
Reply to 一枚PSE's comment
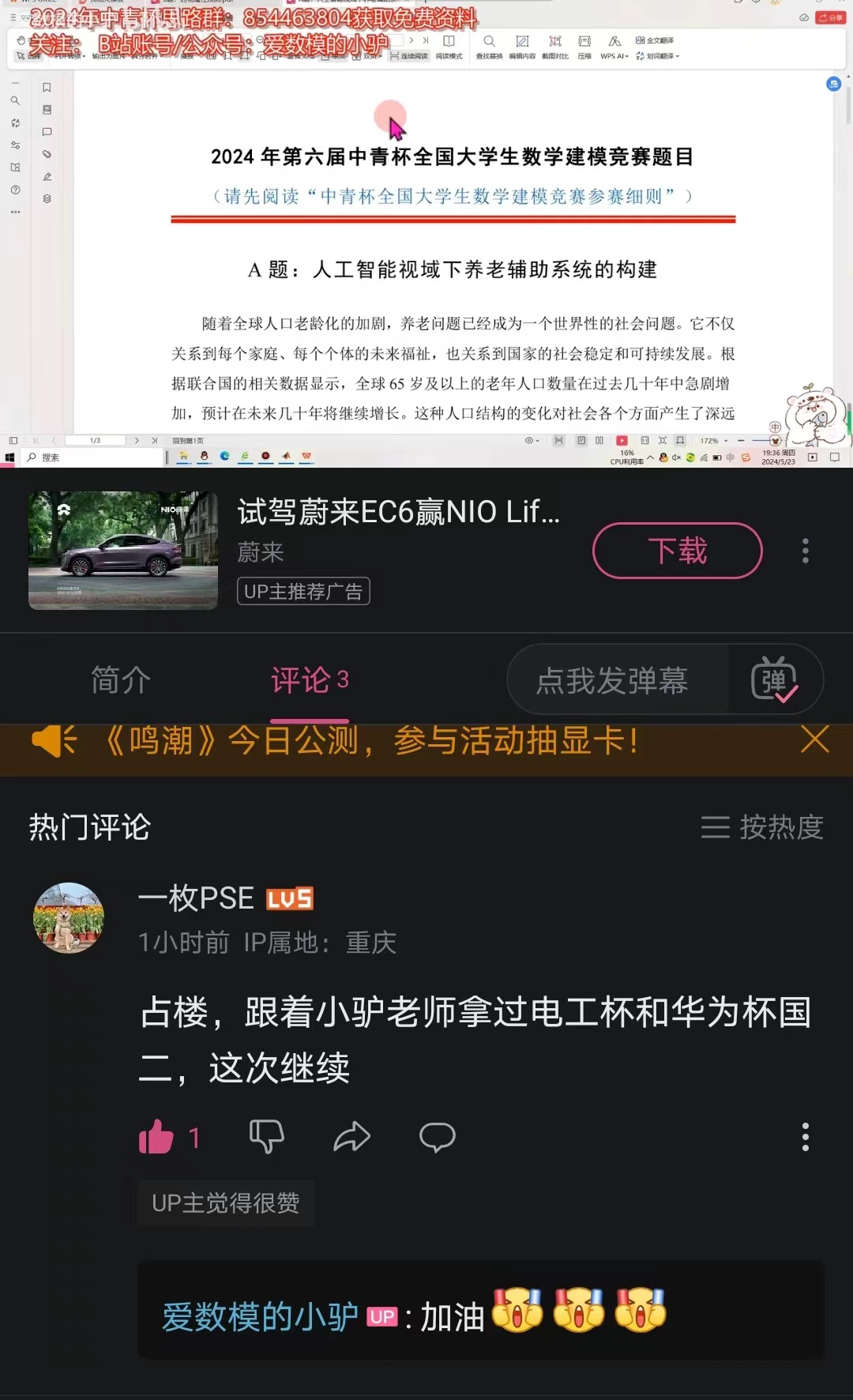coord(437,1138)
